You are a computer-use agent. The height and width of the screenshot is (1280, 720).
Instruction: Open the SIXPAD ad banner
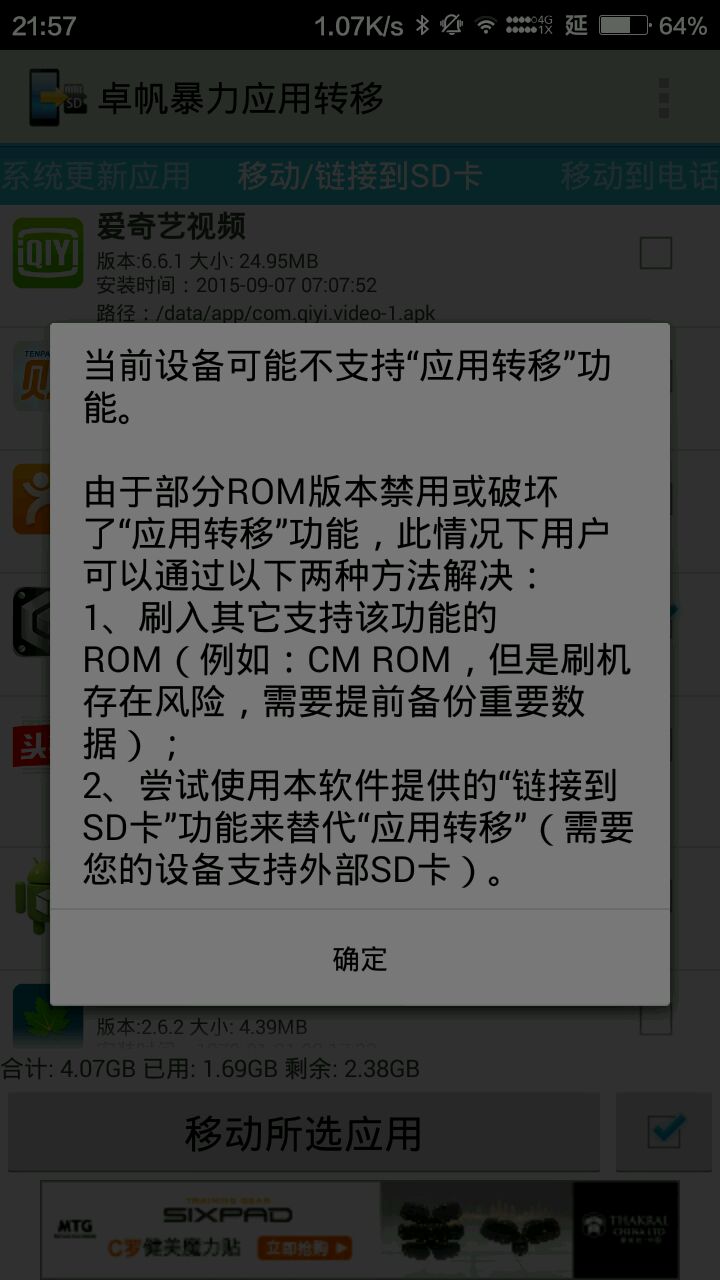(x=360, y=1229)
